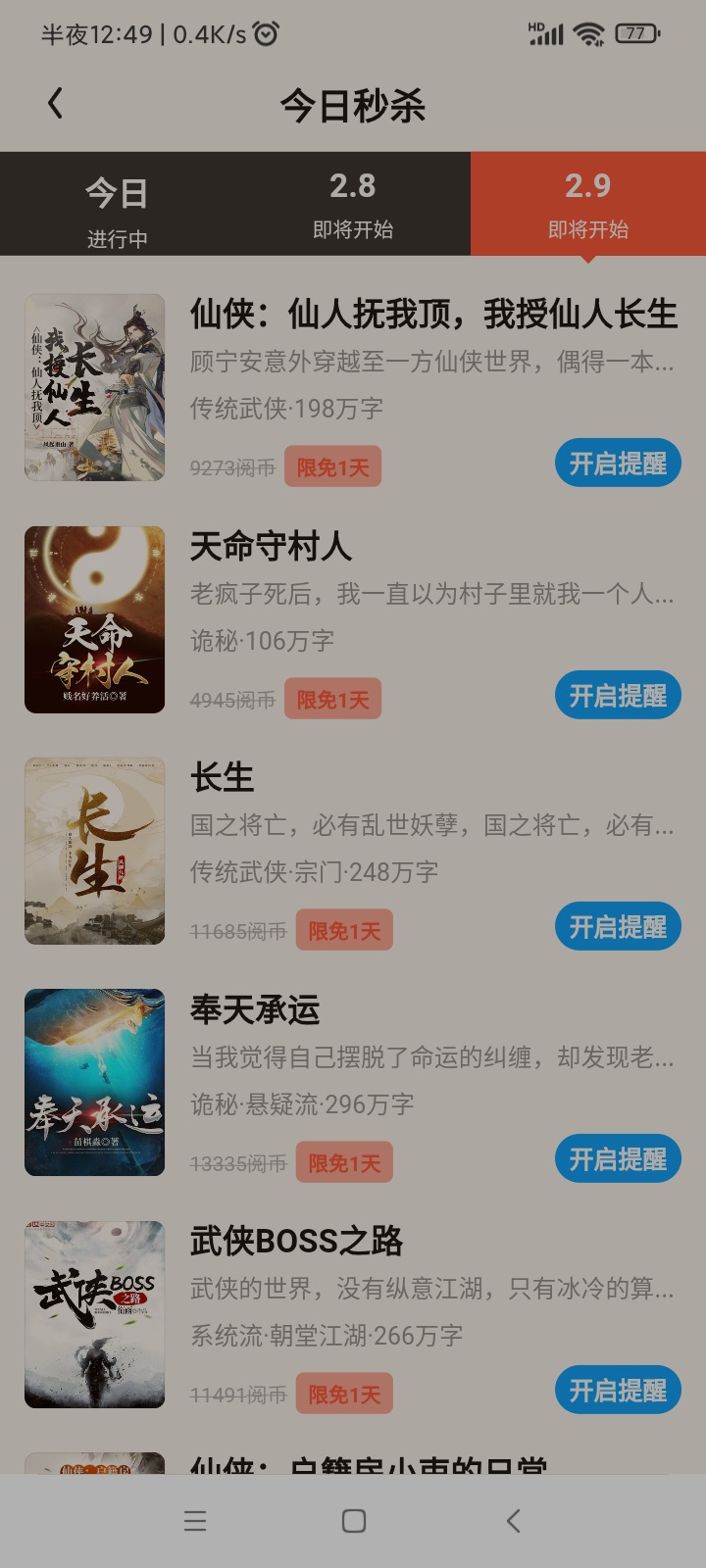This screenshot has height=1568, width=706.
Task: Enable 开启提醒 for 仙侠：仙人抚我顶，我授仙人长生
Action: pos(618,464)
